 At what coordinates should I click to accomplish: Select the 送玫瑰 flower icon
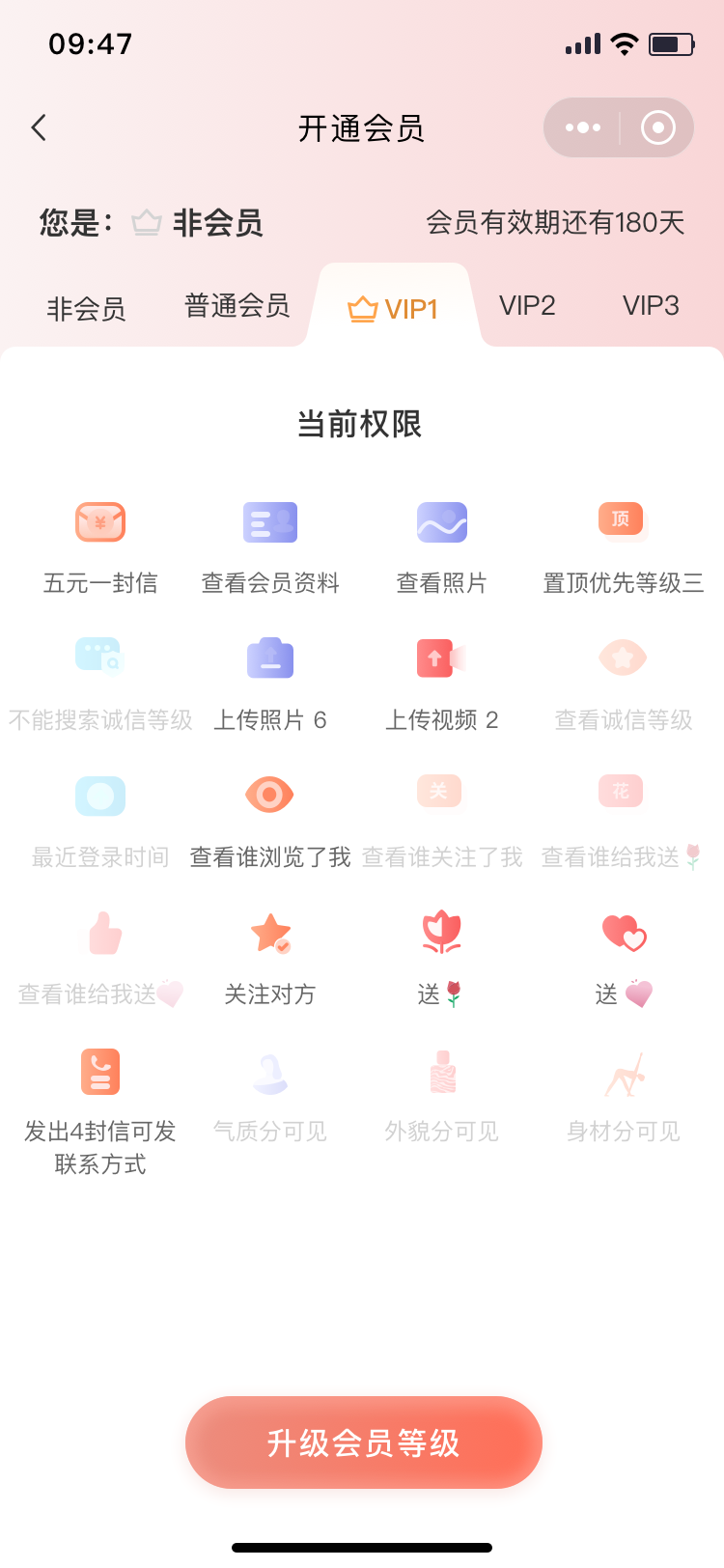coord(442,934)
